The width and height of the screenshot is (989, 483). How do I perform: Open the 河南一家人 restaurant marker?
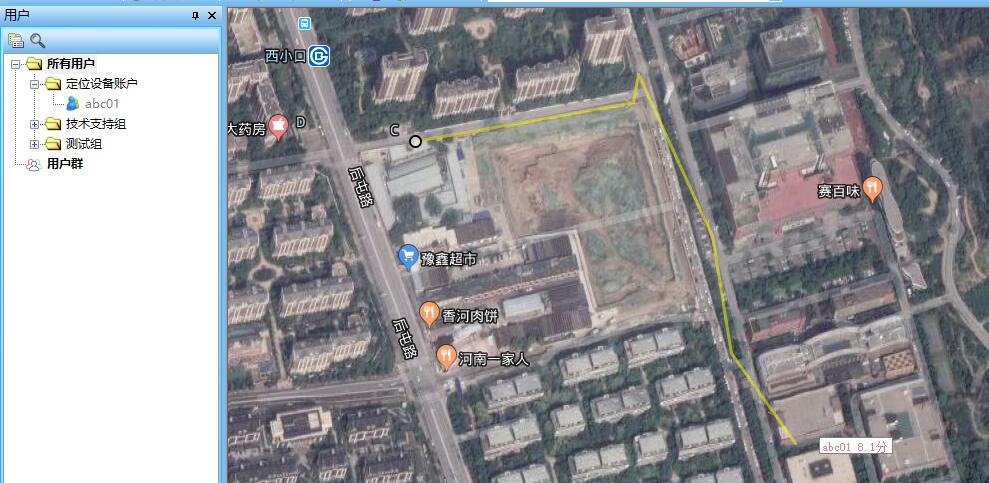pyautogui.click(x=446, y=354)
